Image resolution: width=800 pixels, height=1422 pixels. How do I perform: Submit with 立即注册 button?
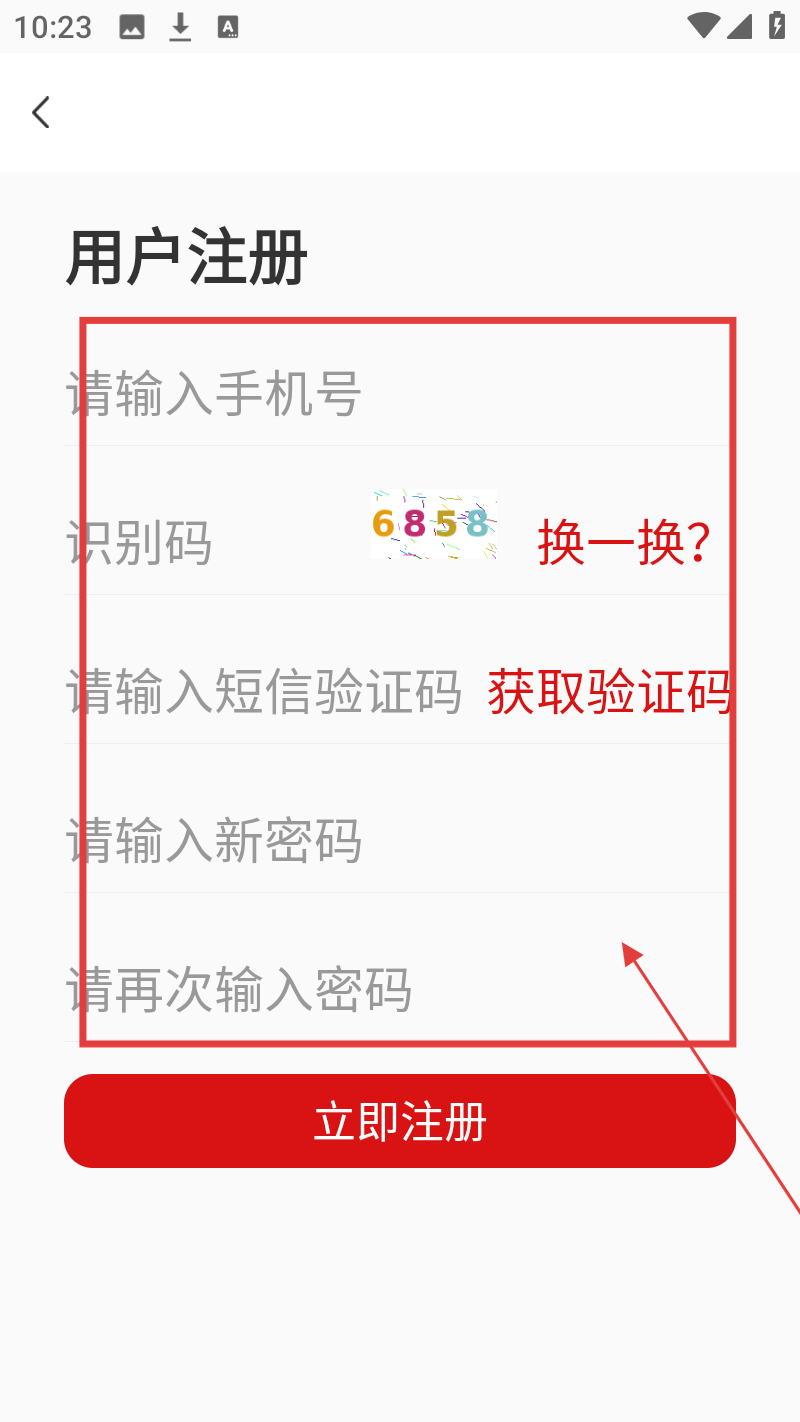[400, 1121]
